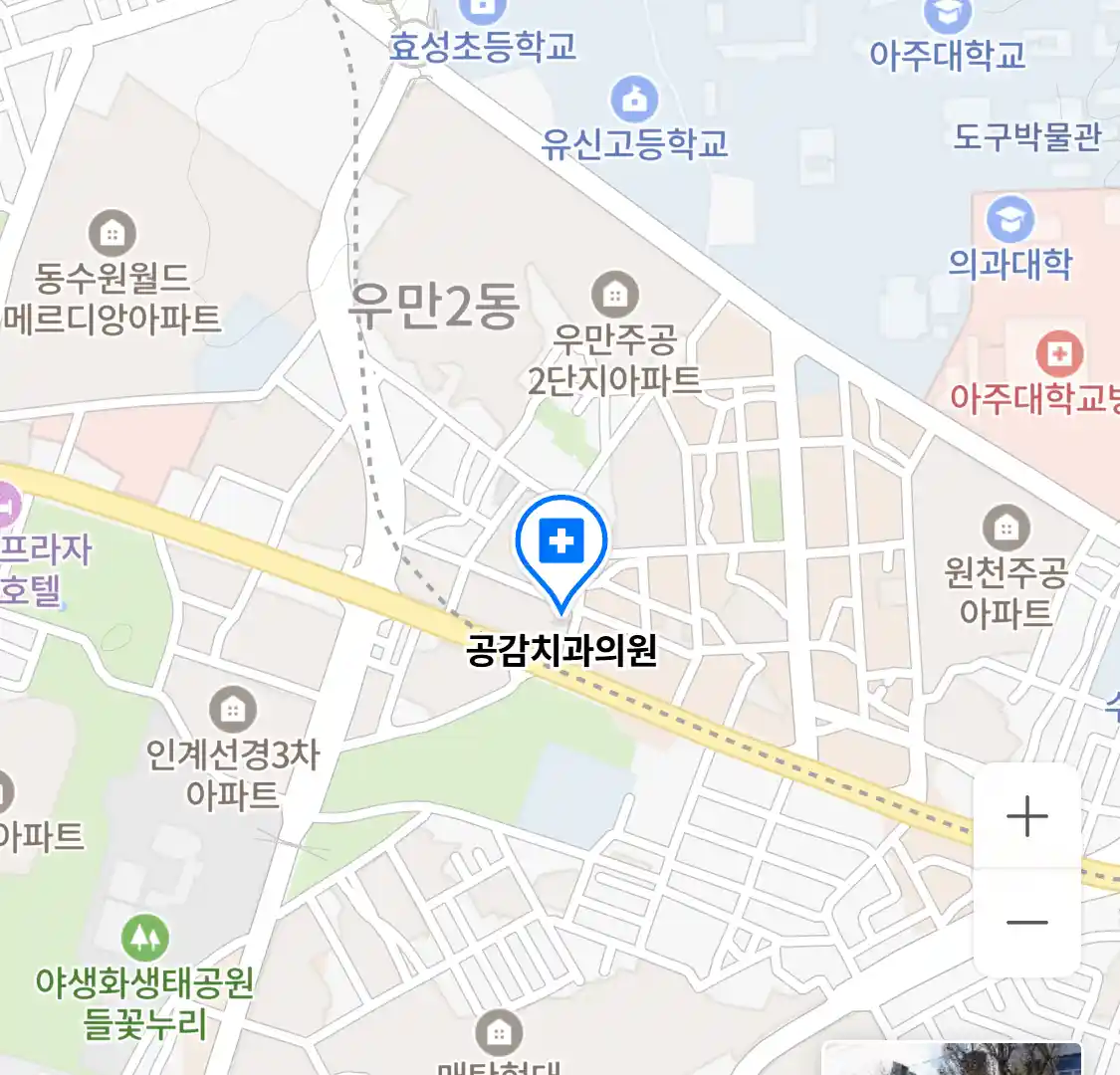Select the 우만주공 2단지아파트 marker
This screenshot has height=1075, width=1120.
coord(614,295)
